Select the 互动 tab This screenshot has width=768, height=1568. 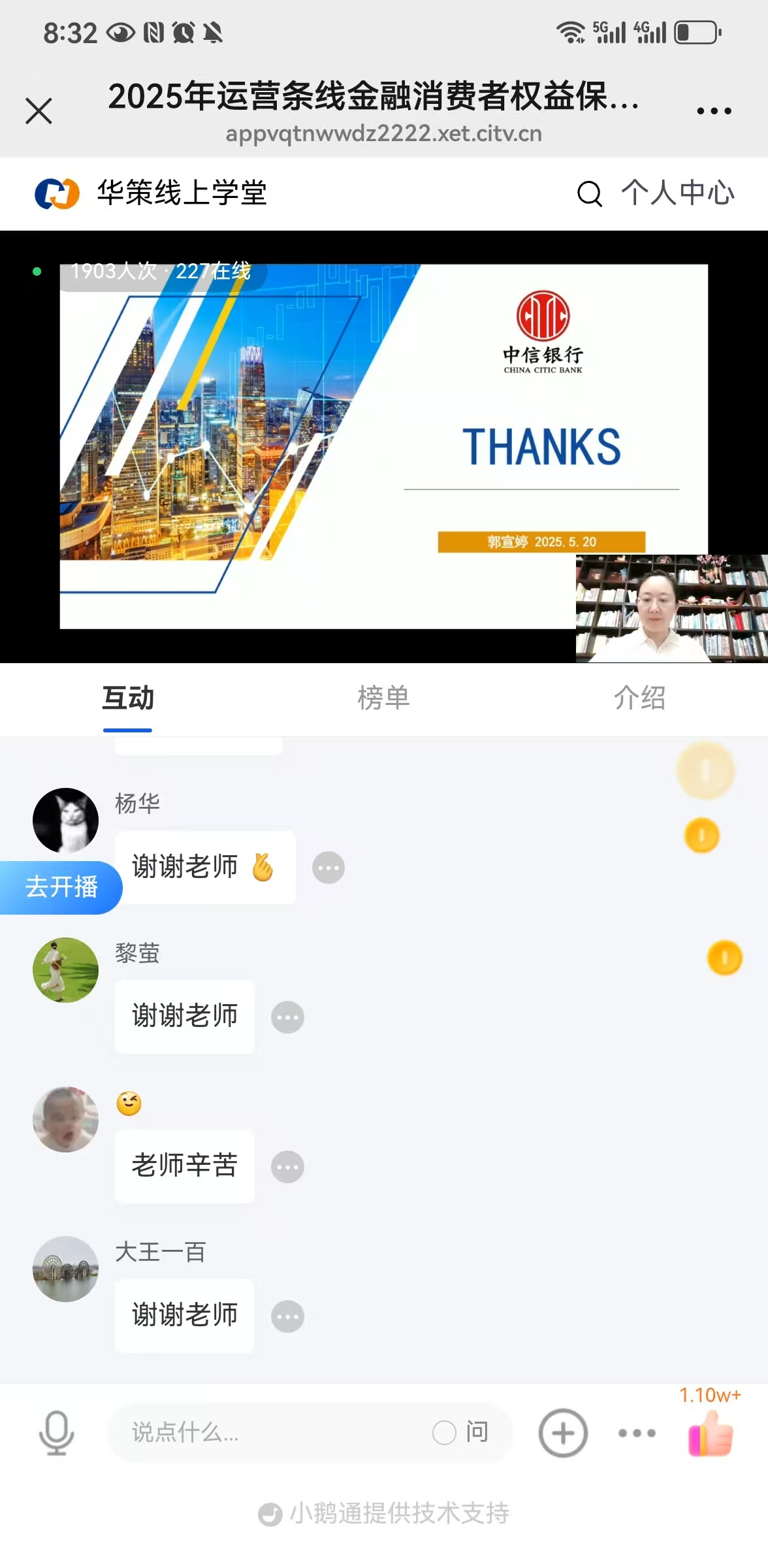128,698
